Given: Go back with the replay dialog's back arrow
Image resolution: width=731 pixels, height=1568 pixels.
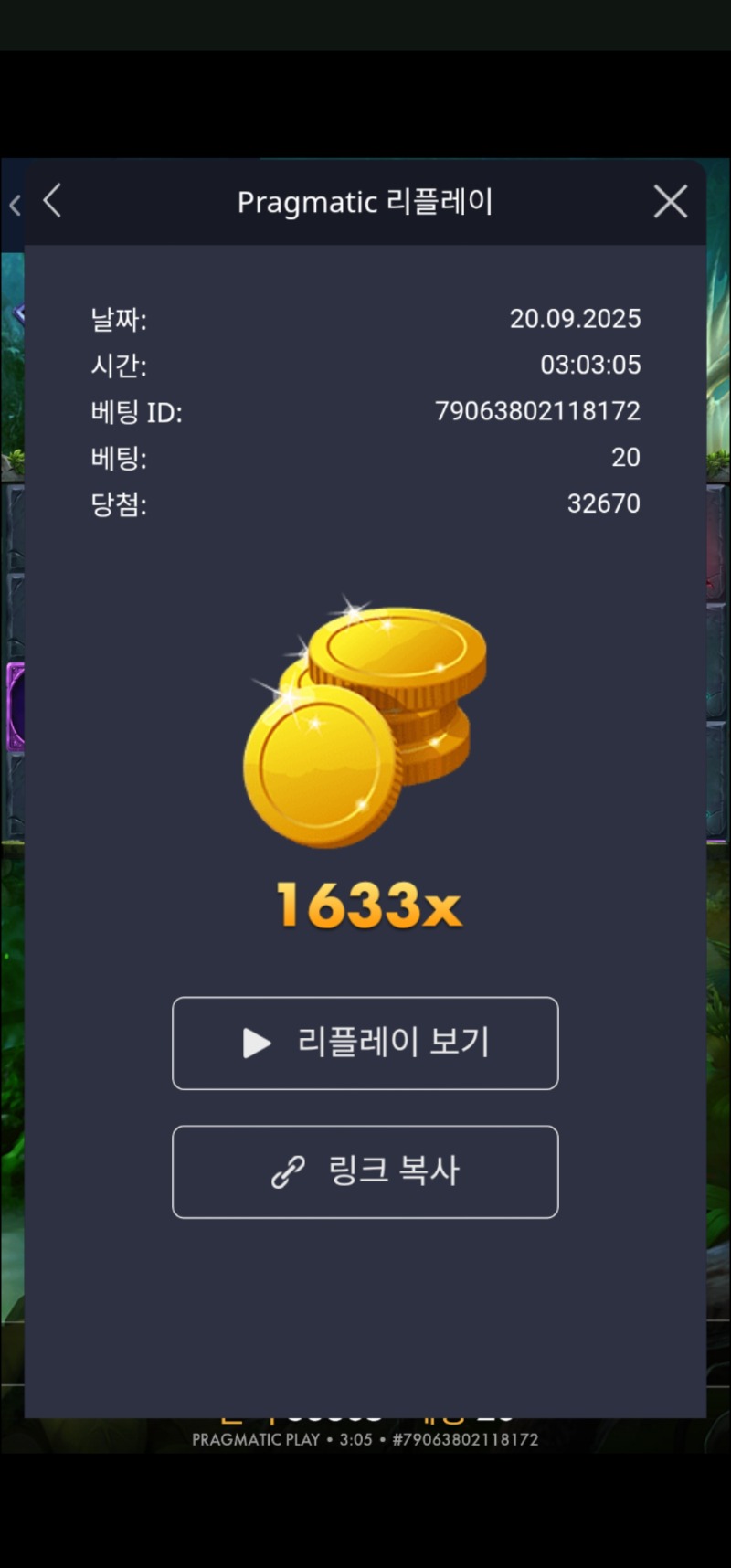Looking at the screenshot, I should coord(52,201).
